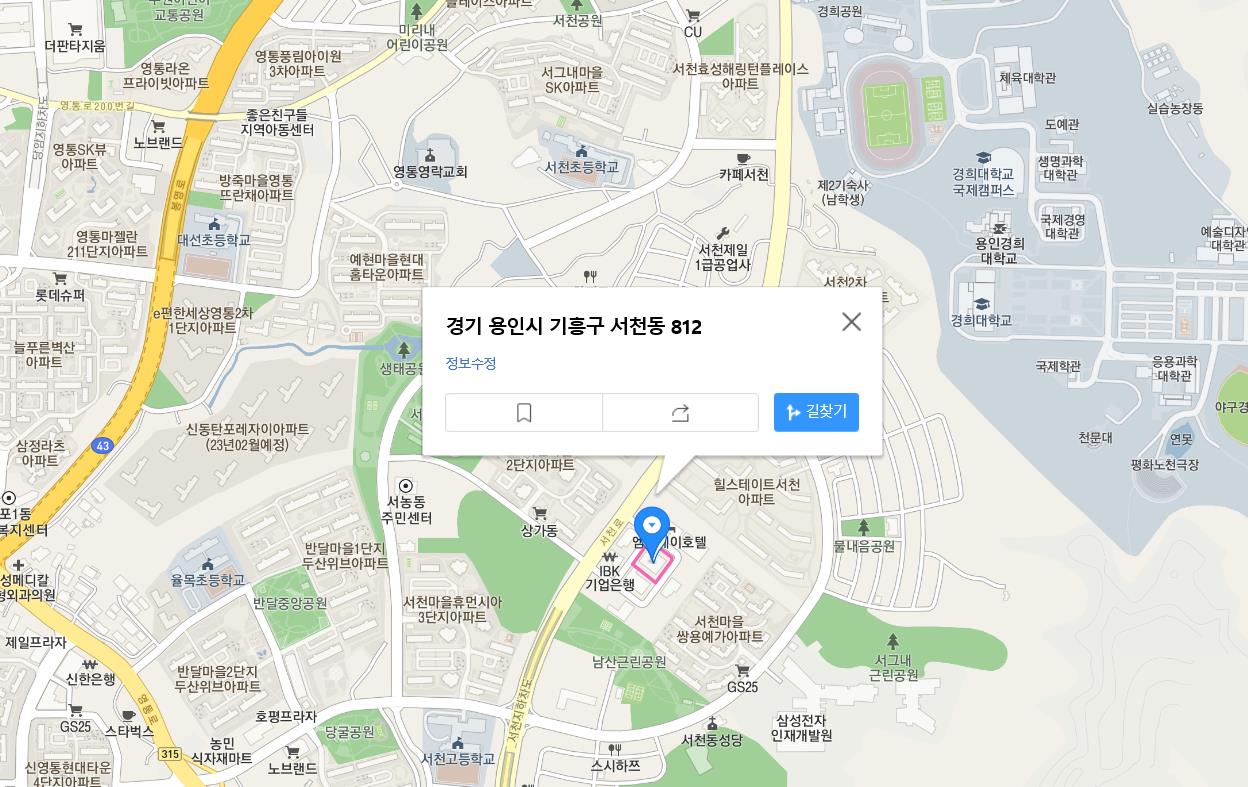Bookmark this address
Image resolution: width=1248 pixels, height=787 pixels.
[x=524, y=412]
